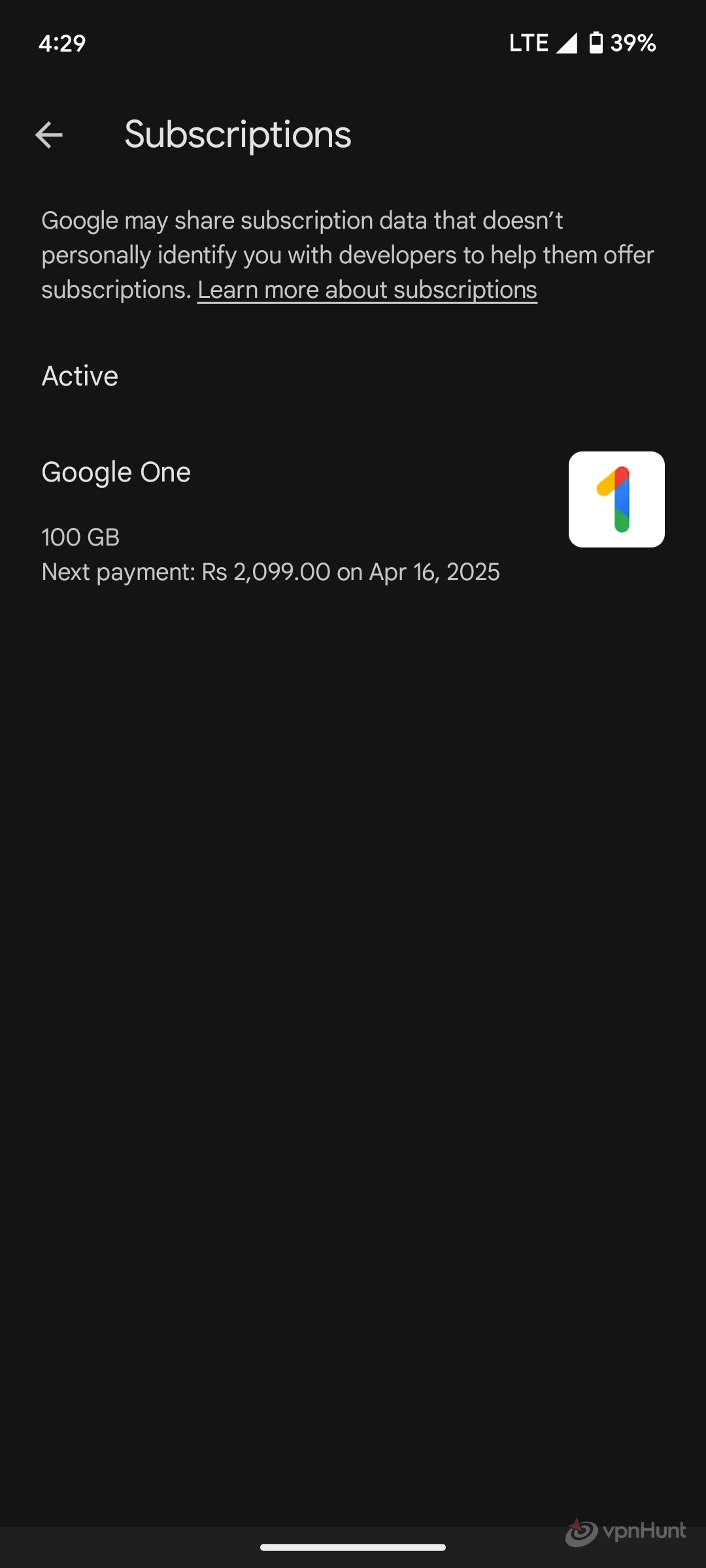706x1568 pixels.
Task: Go back from the Subscriptions screen
Action: click(49, 135)
